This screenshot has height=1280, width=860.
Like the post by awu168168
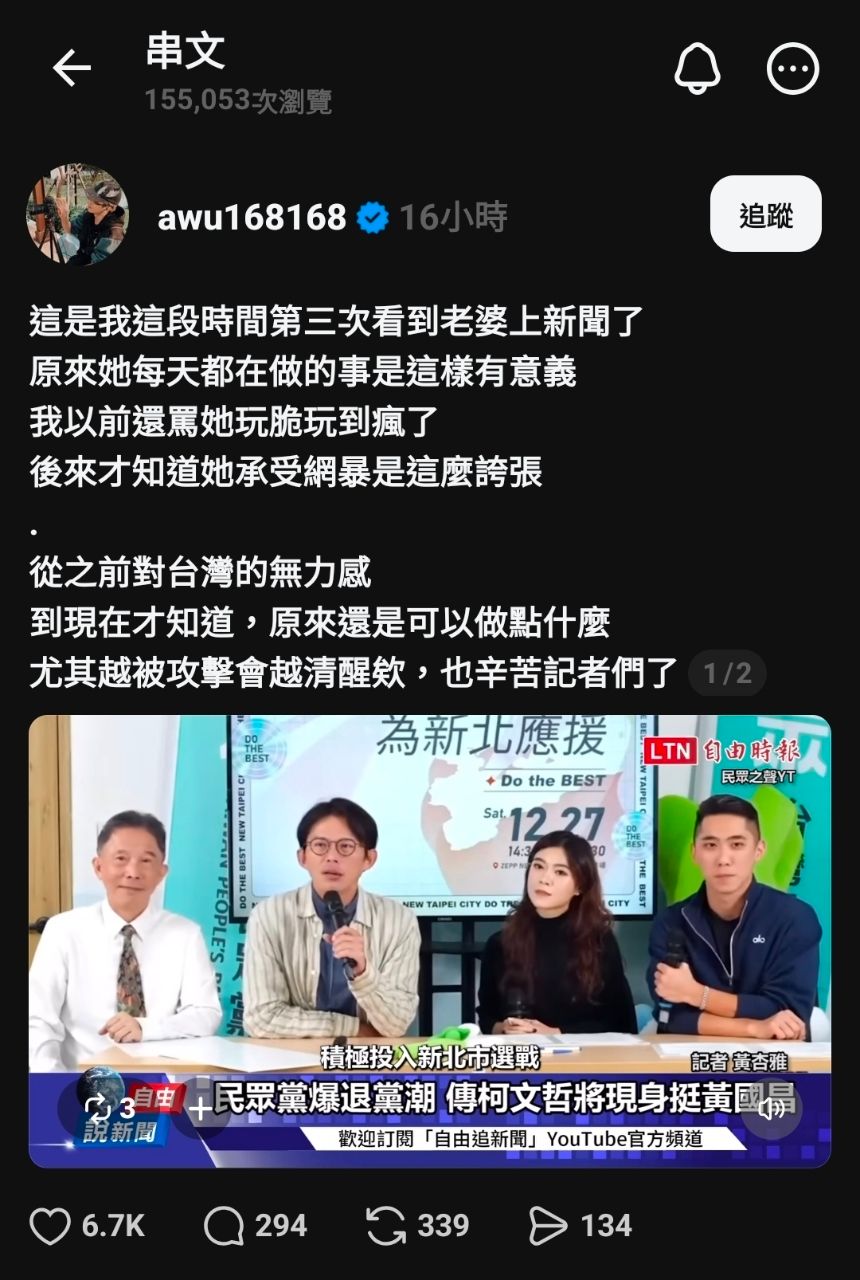(52, 1226)
